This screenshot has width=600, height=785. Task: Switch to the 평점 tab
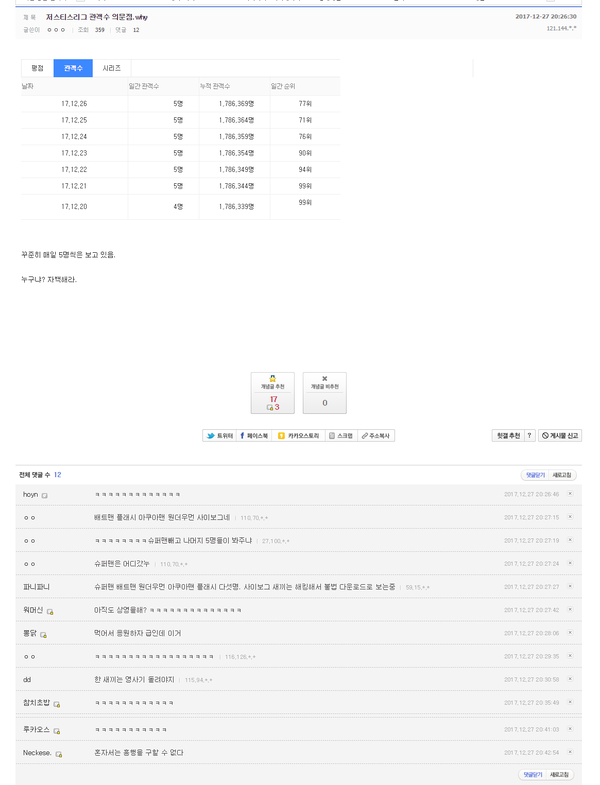point(37,68)
